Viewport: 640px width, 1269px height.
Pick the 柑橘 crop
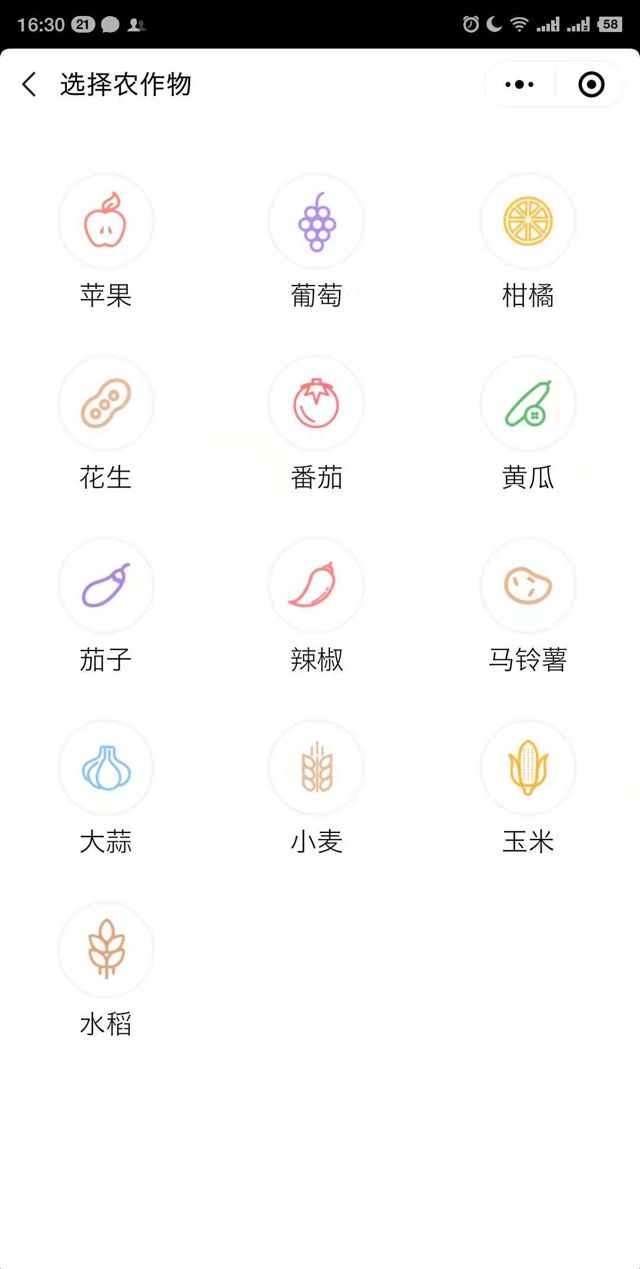(x=528, y=222)
